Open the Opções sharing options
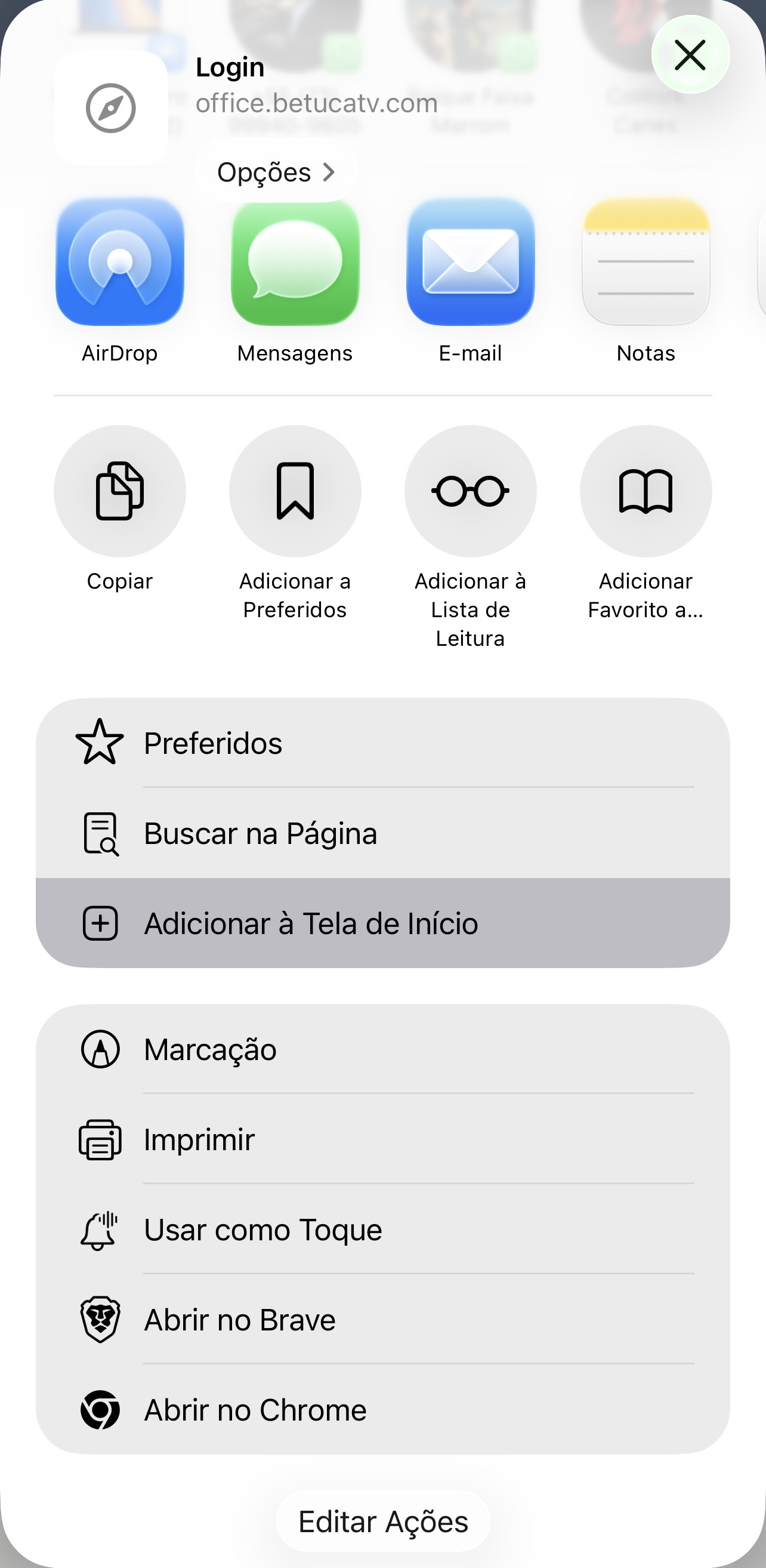 pyautogui.click(x=276, y=172)
